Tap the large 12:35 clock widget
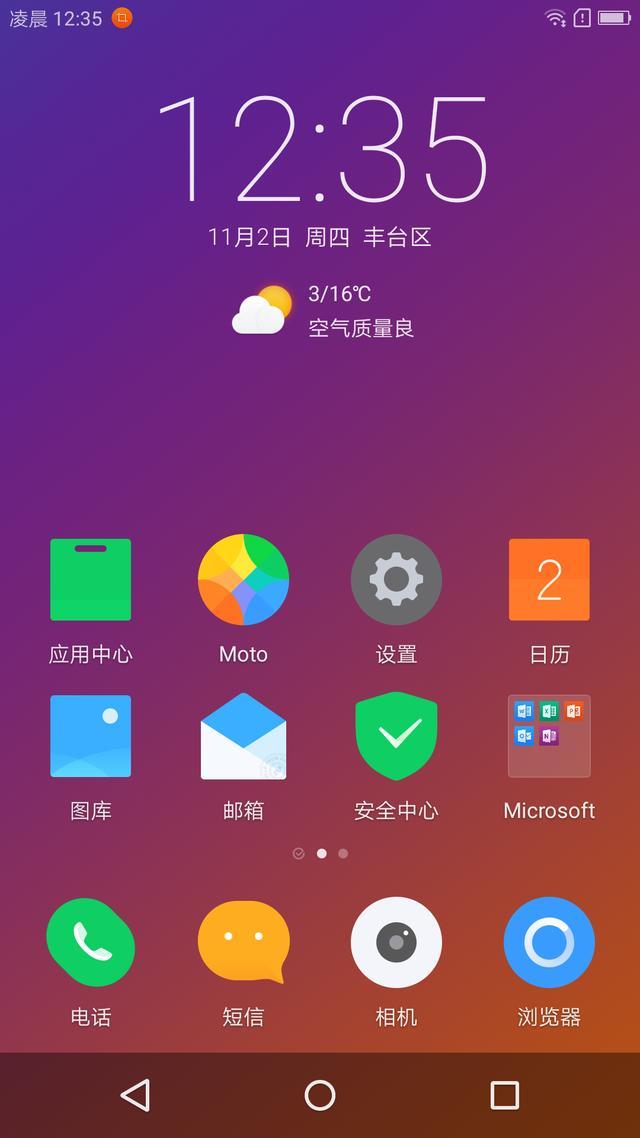The height and width of the screenshot is (1138, 640). pos(322,150)
